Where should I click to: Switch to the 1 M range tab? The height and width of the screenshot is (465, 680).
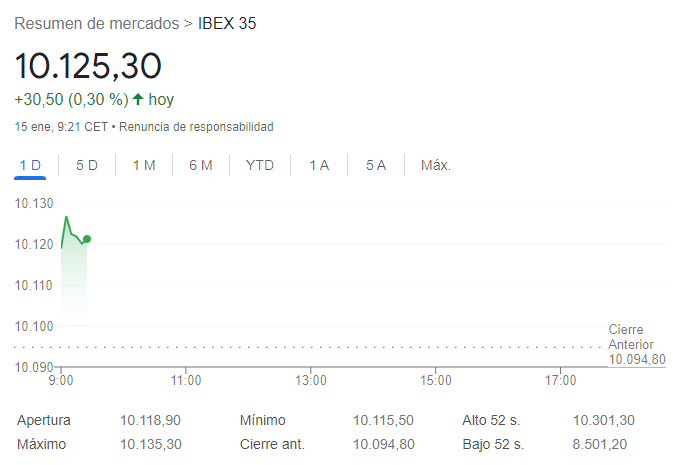tap(144, 165)
